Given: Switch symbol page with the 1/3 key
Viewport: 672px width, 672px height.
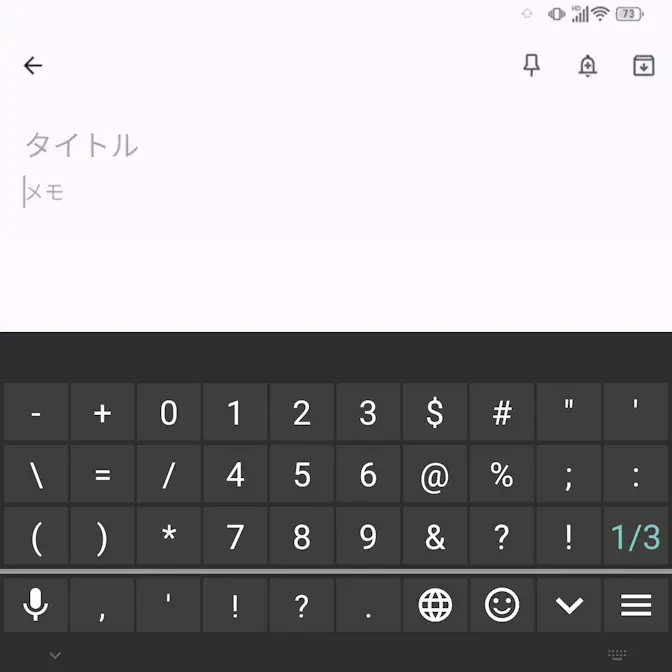Looking at the screenshot, I should [636, 537].
